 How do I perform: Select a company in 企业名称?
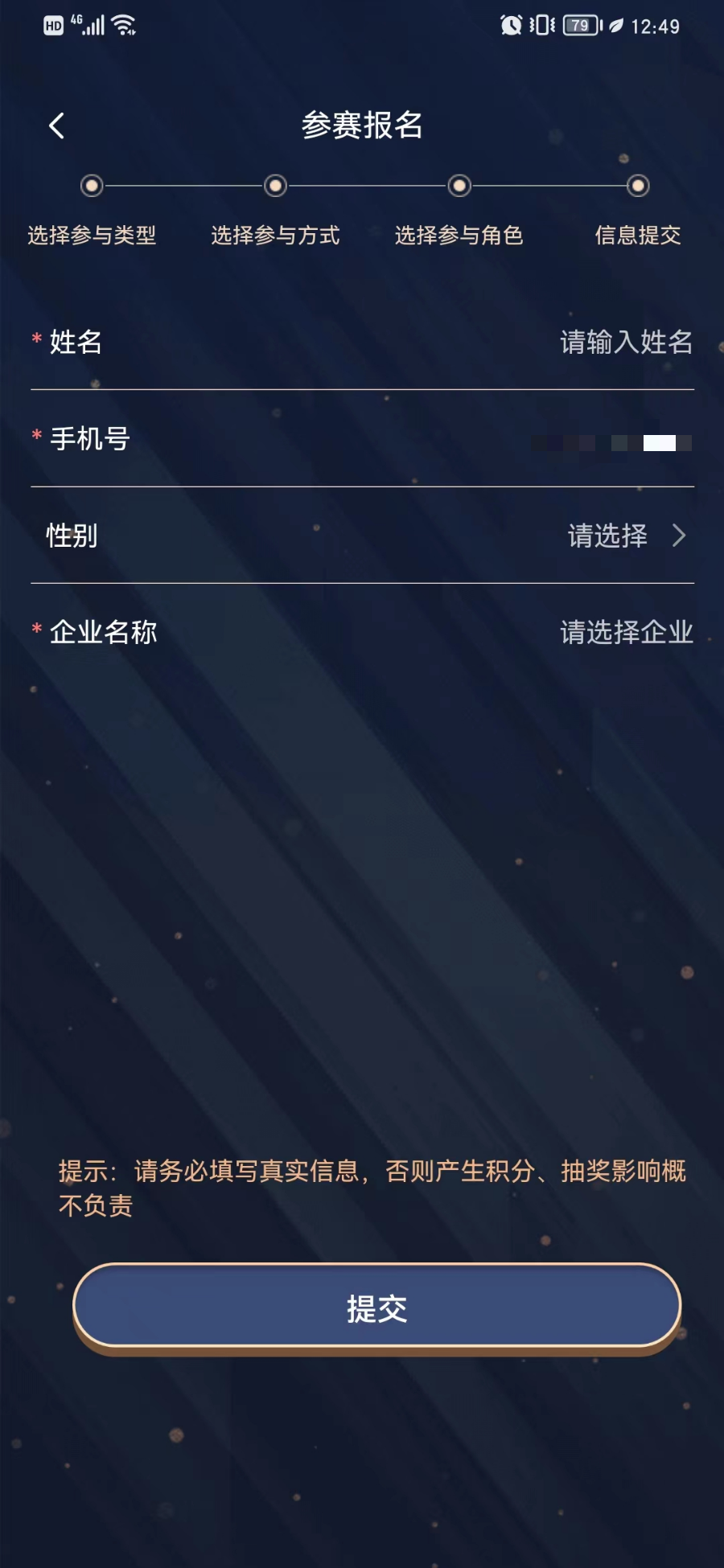coord(626,633)
